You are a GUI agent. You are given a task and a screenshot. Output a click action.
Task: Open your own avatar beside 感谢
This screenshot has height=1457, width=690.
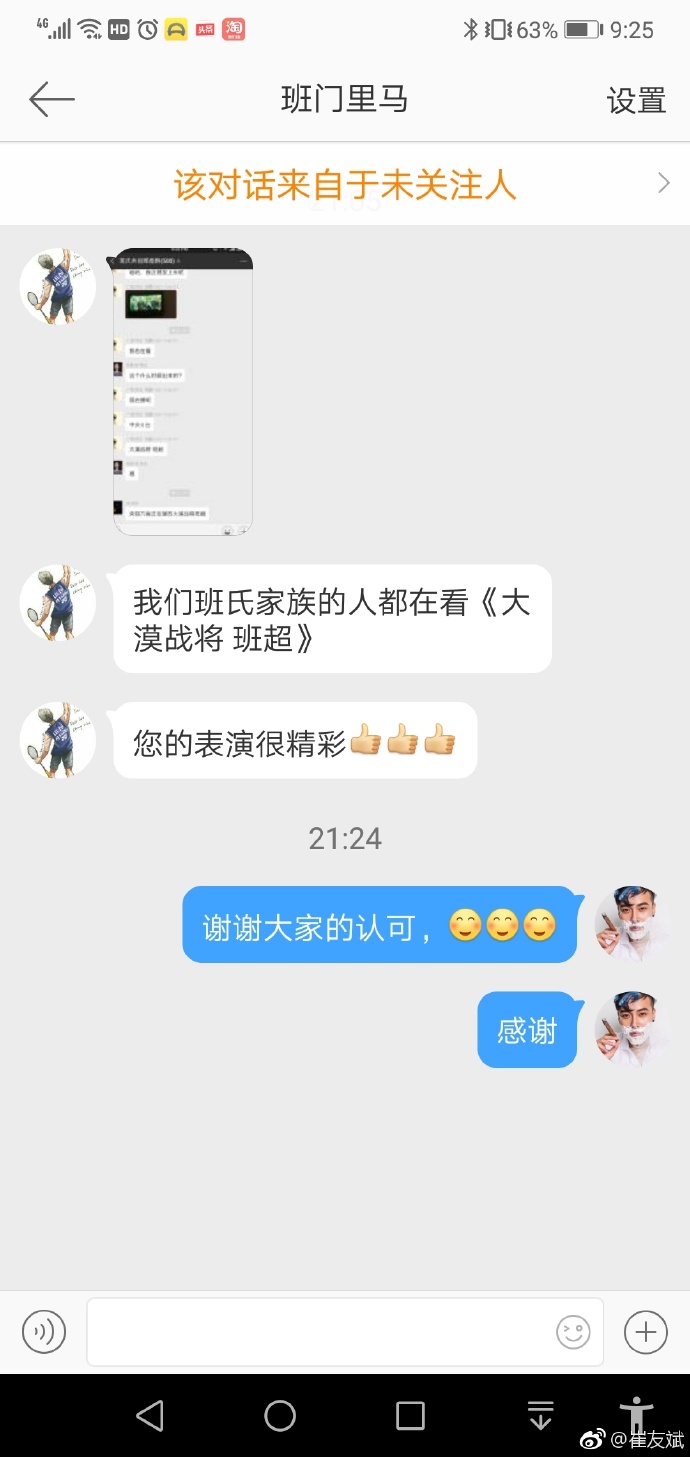[x=632, y=1029]
